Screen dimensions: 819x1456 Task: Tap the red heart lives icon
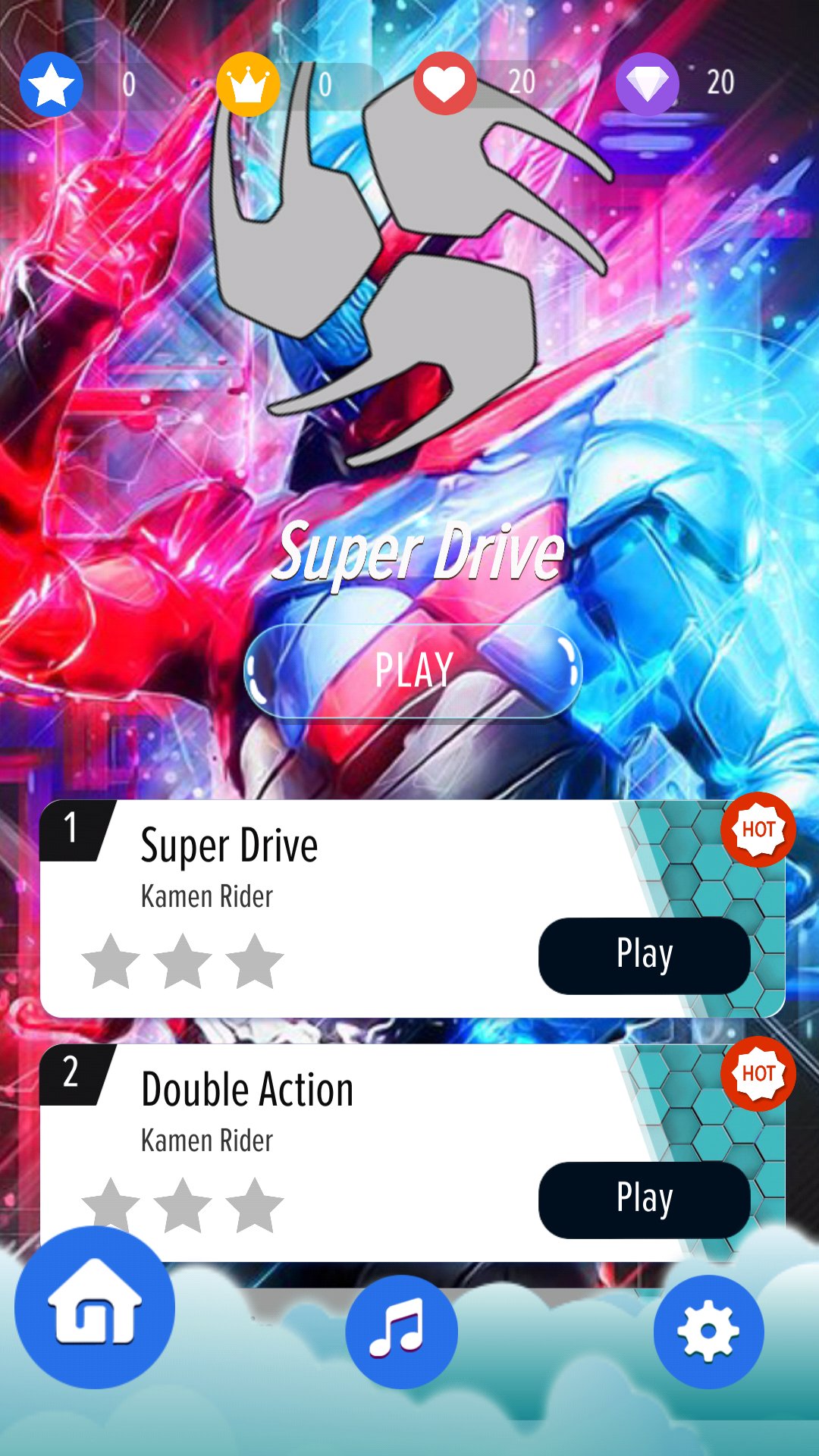point(444,83)
